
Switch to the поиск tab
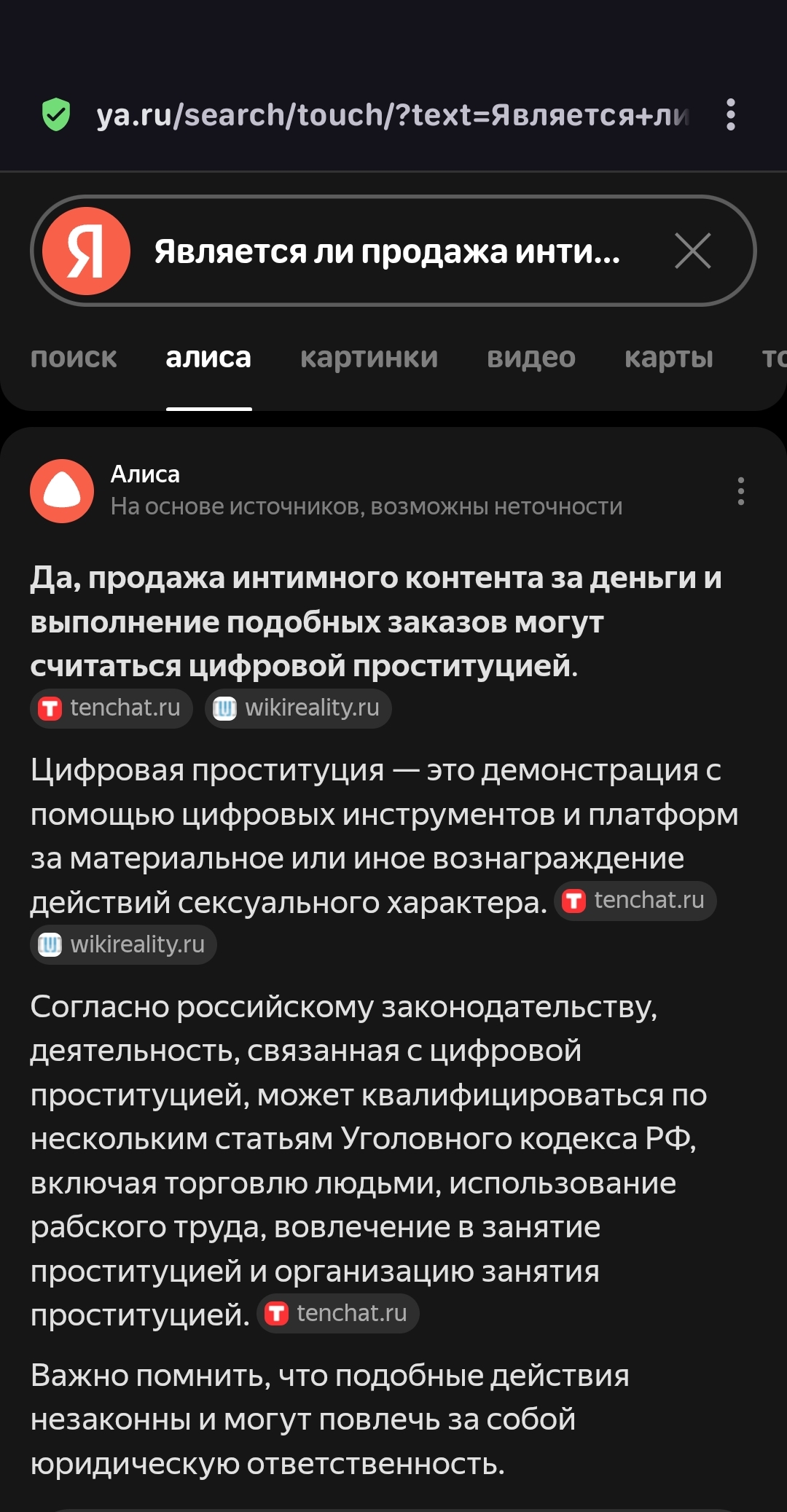click(74, 358)
